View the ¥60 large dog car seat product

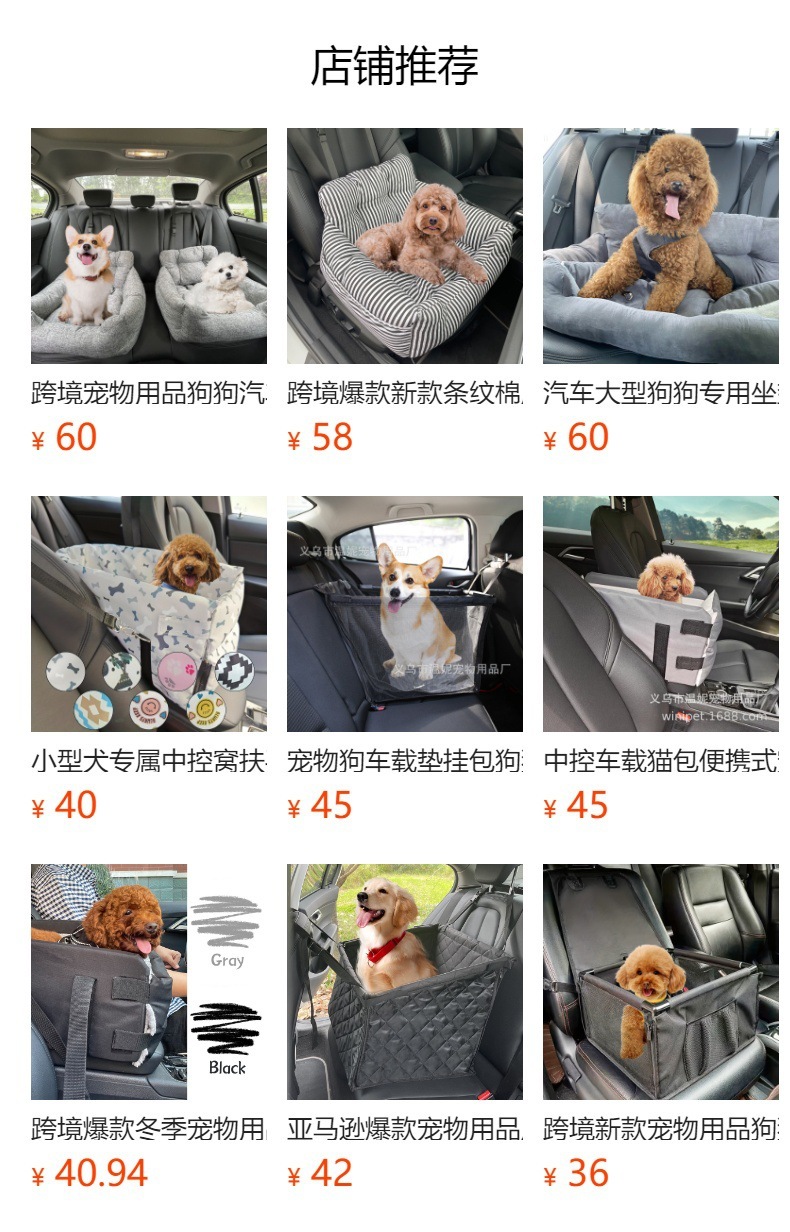(660, 246)
